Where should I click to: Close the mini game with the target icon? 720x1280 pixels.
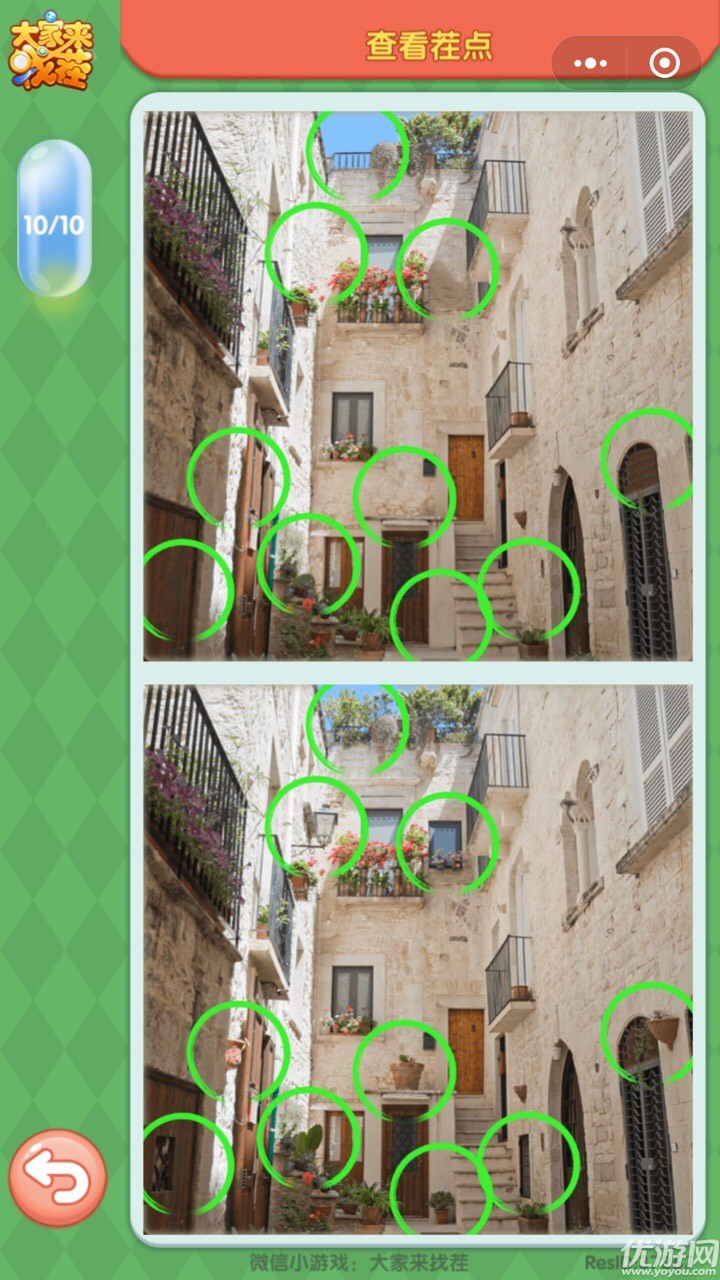pyautogui.click(x=664, y=64)
